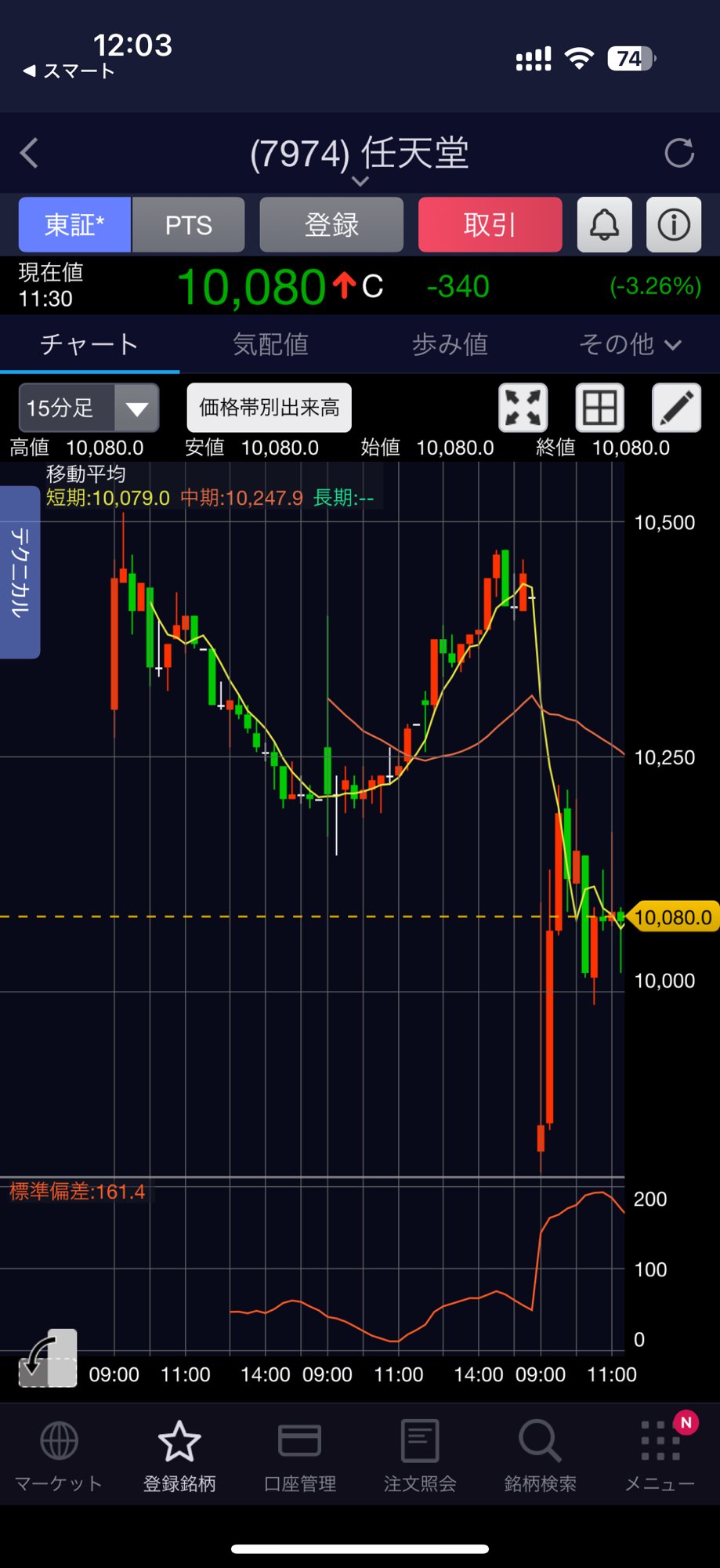Open the chart drawing pencil tool
The image size is (720, 1568).
676,408
